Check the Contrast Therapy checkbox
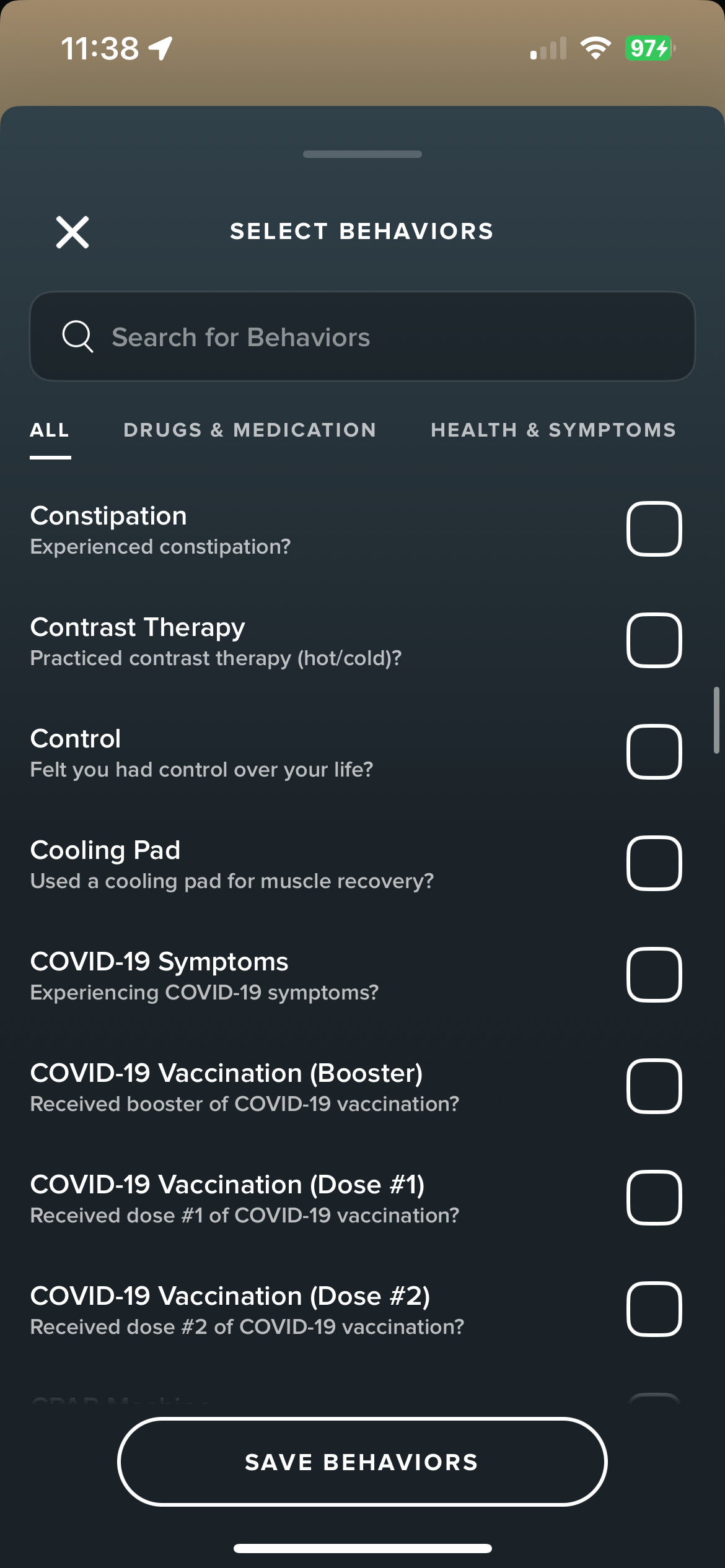 click(654, 640)
